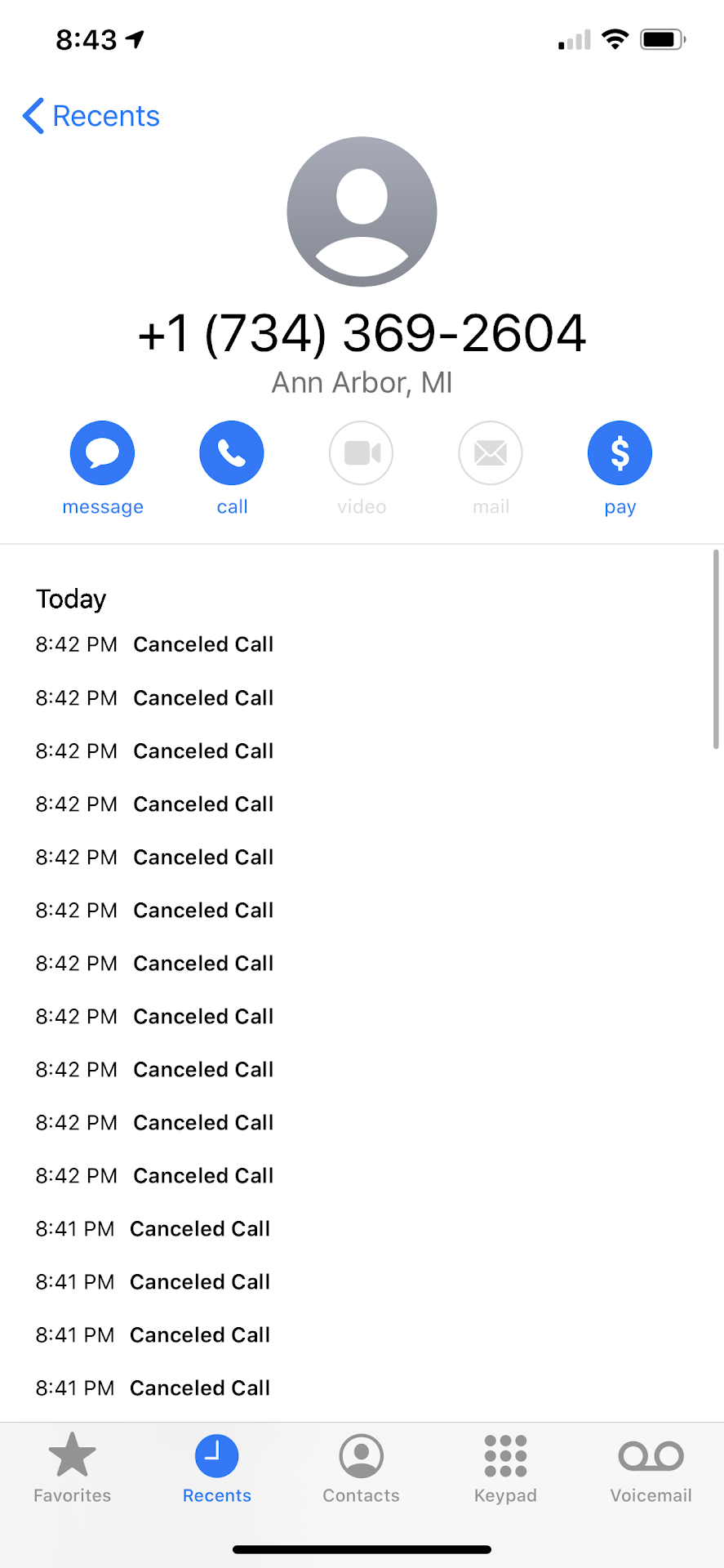Open the Recents tab
The height and width of the screenshot is (1568, 724).
216,1468
